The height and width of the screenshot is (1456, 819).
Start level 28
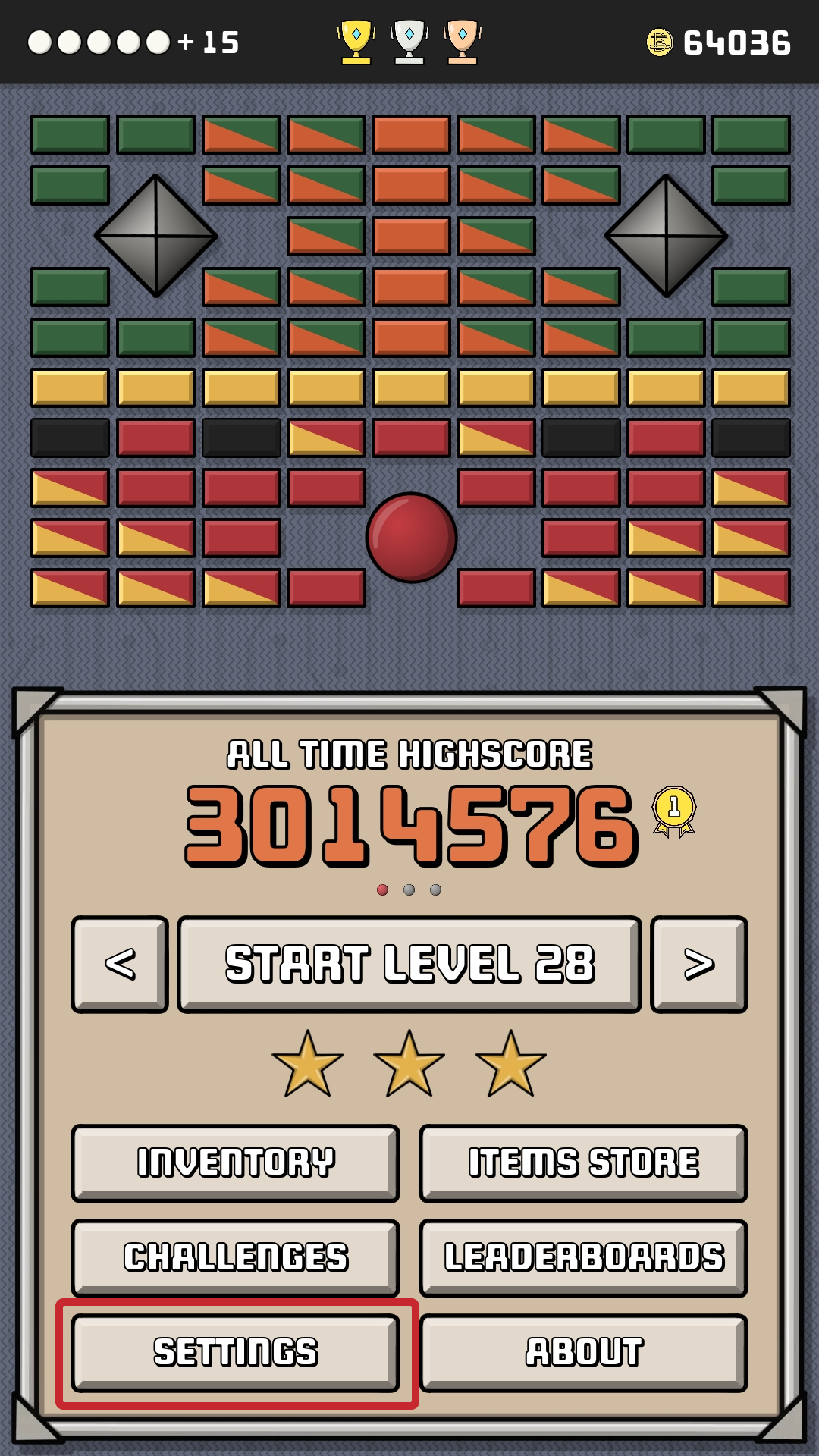point(409,964)
